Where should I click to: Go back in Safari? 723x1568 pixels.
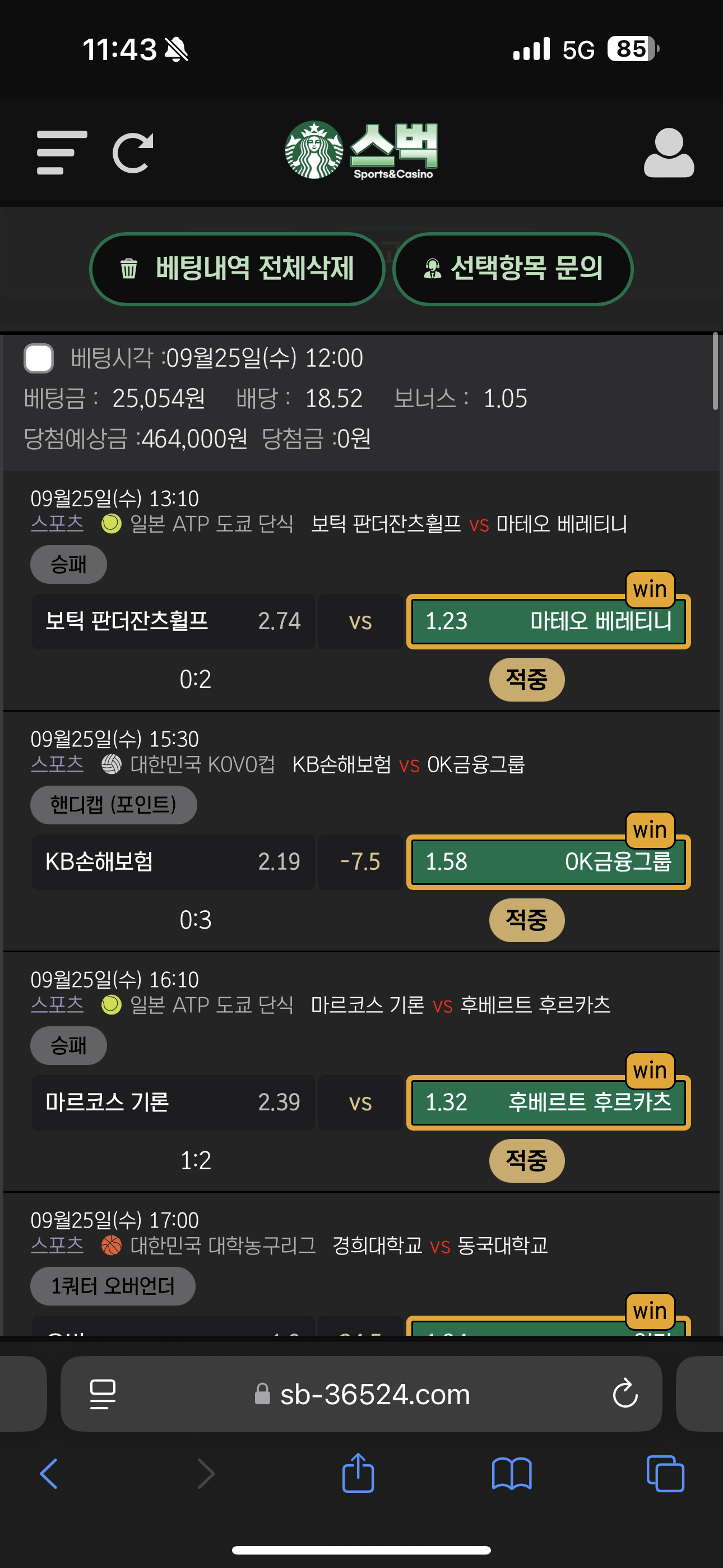49,1474
